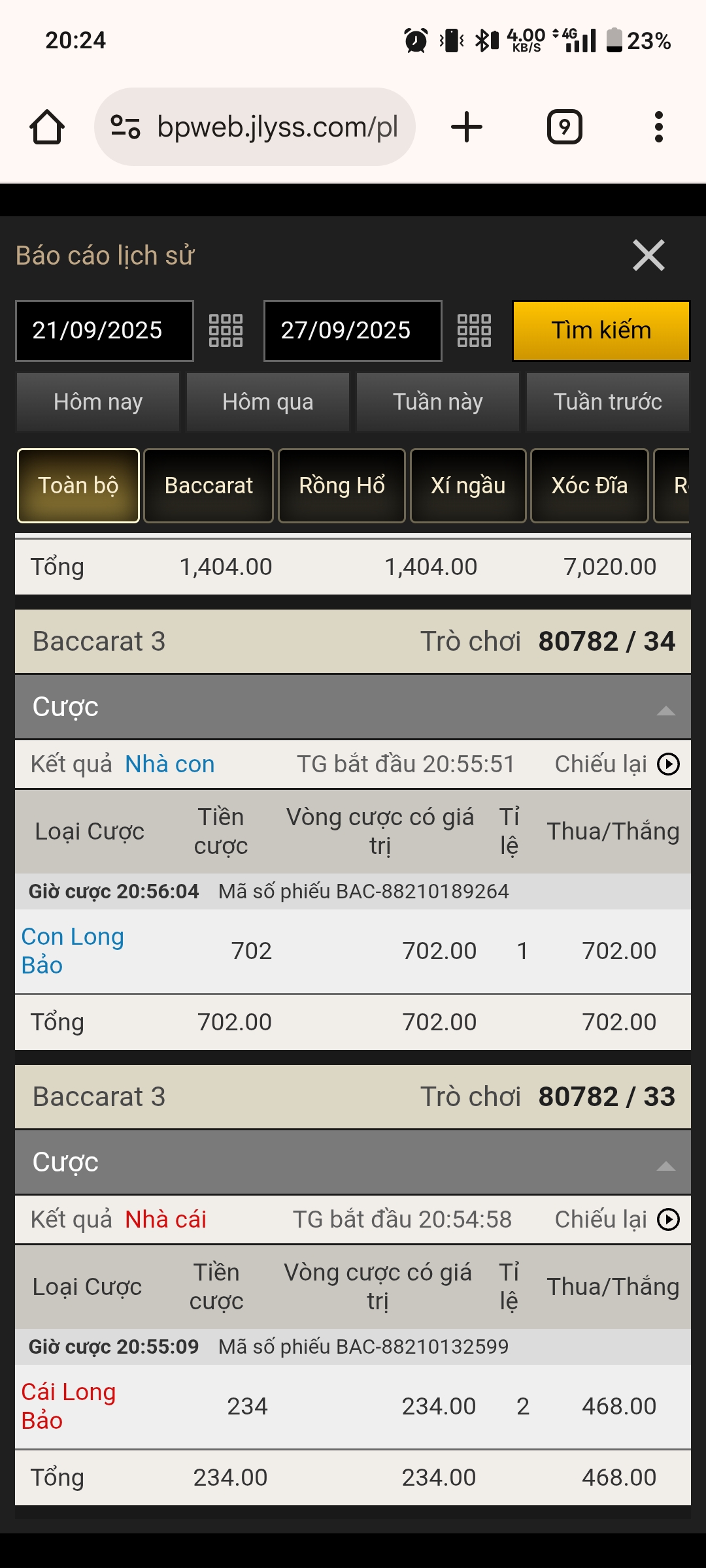The height and width of the screenshot is (1568, 706).
Task: Edit the end date 27/09/2025
Action: [x=353, y=331]
